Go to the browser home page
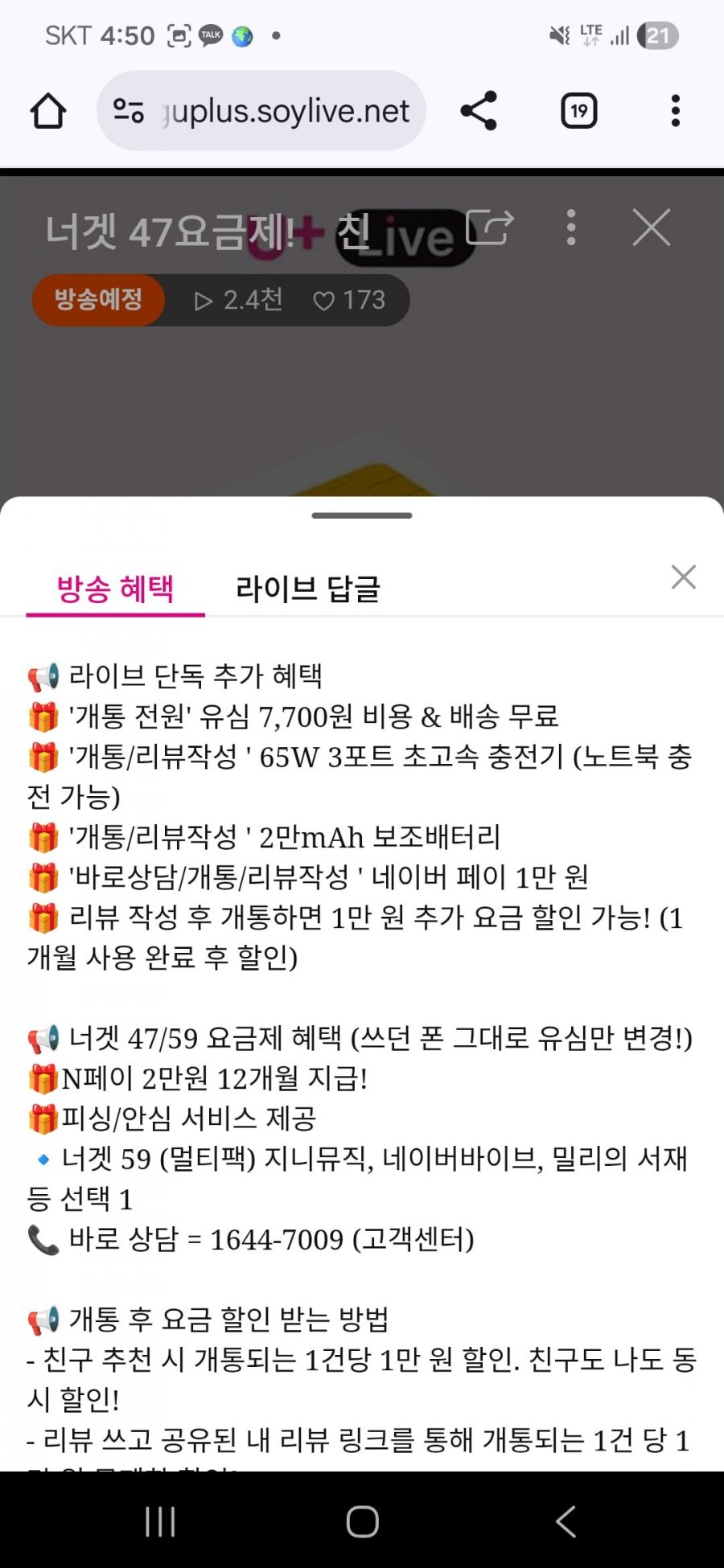The width and height of the screenshot is (724, 1568). tap(48, 111)
